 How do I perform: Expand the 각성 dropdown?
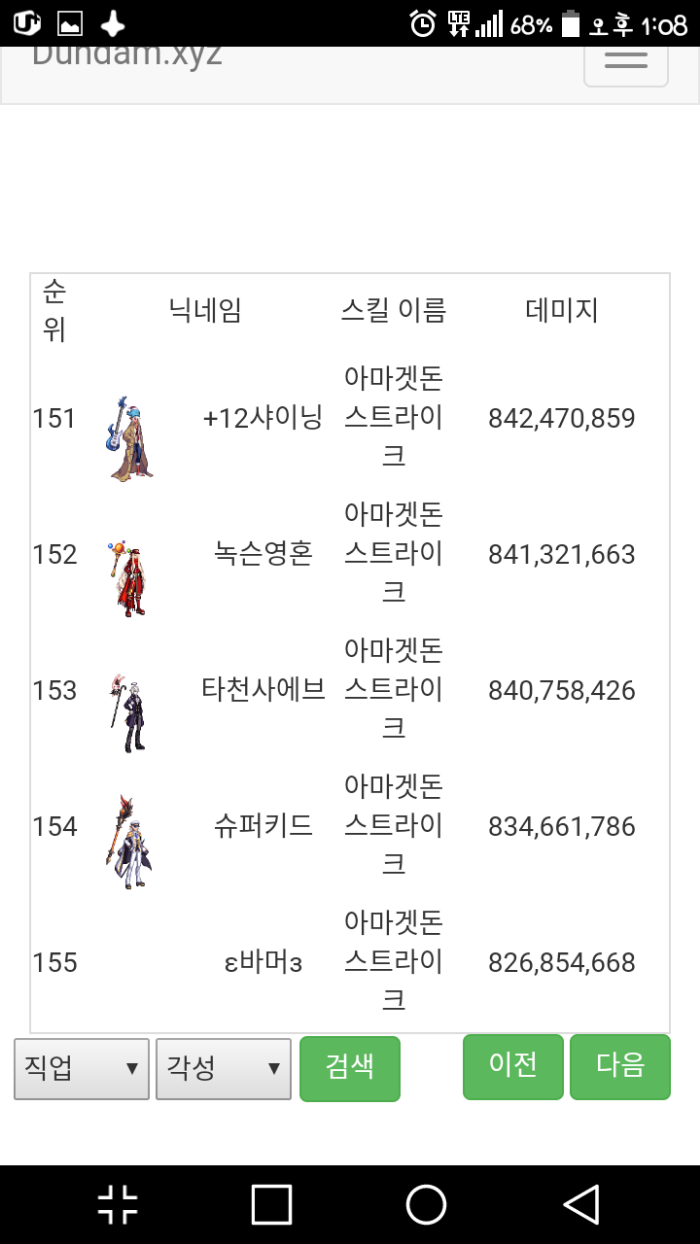coord(223,1068)
